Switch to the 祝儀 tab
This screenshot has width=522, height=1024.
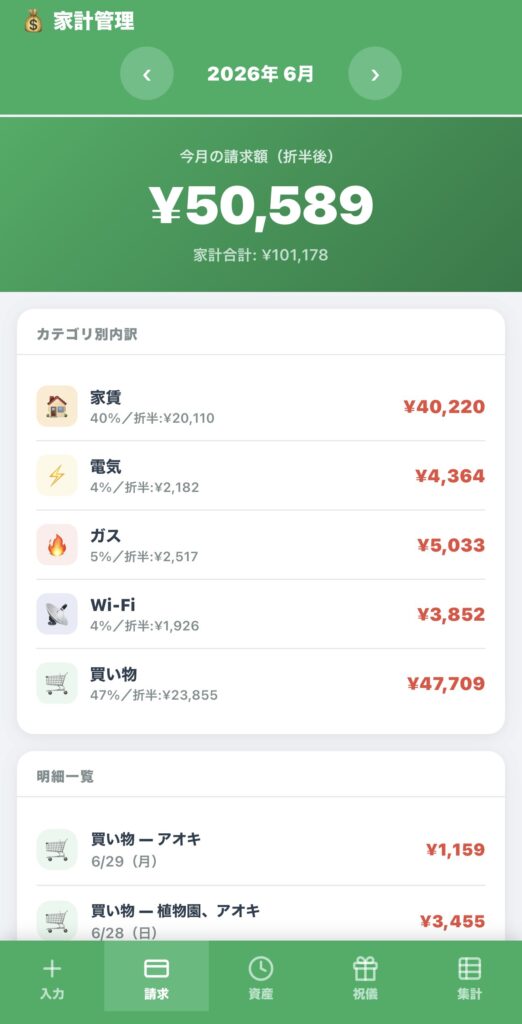click(x=365, y=977)
